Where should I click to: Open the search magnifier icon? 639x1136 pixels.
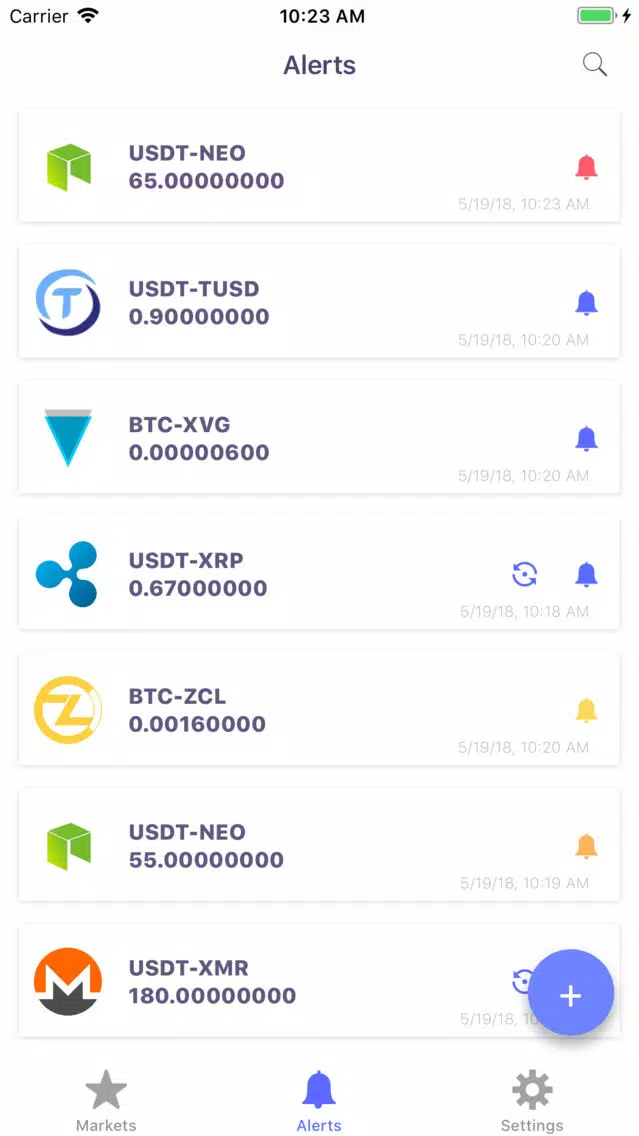[x=594, y=65]
